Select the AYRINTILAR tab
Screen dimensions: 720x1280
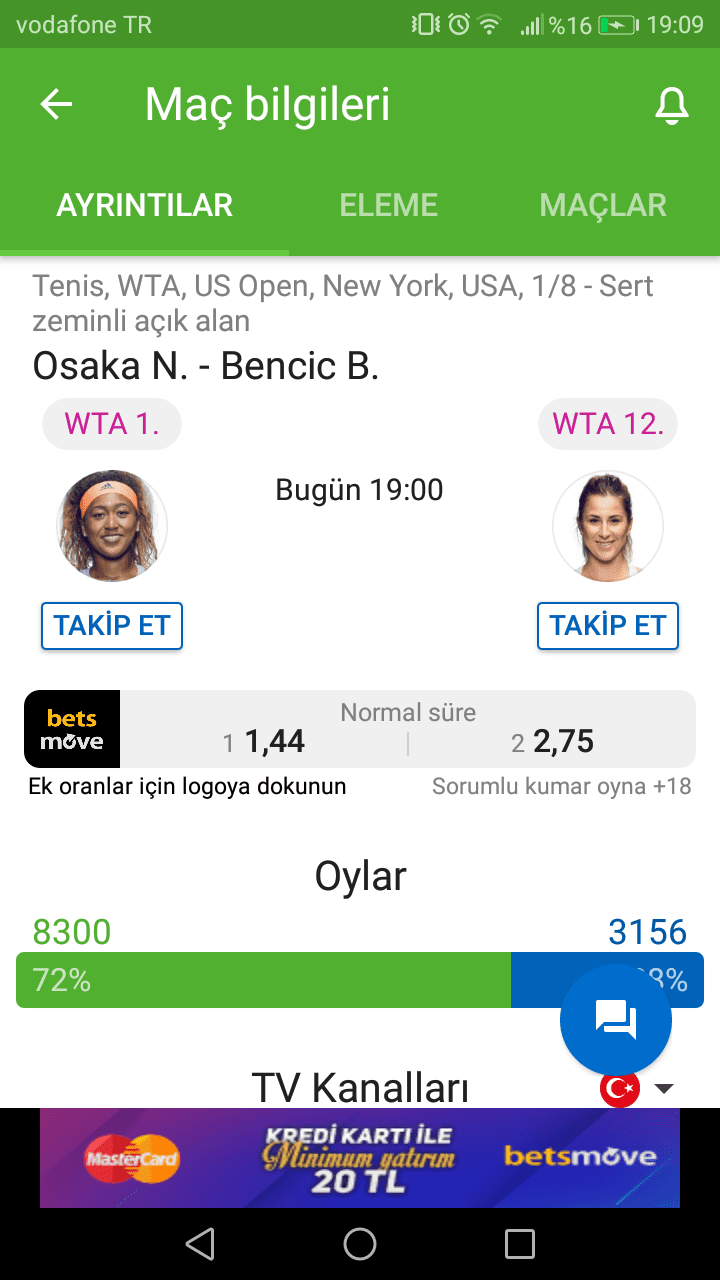click(x=144, y=205)
